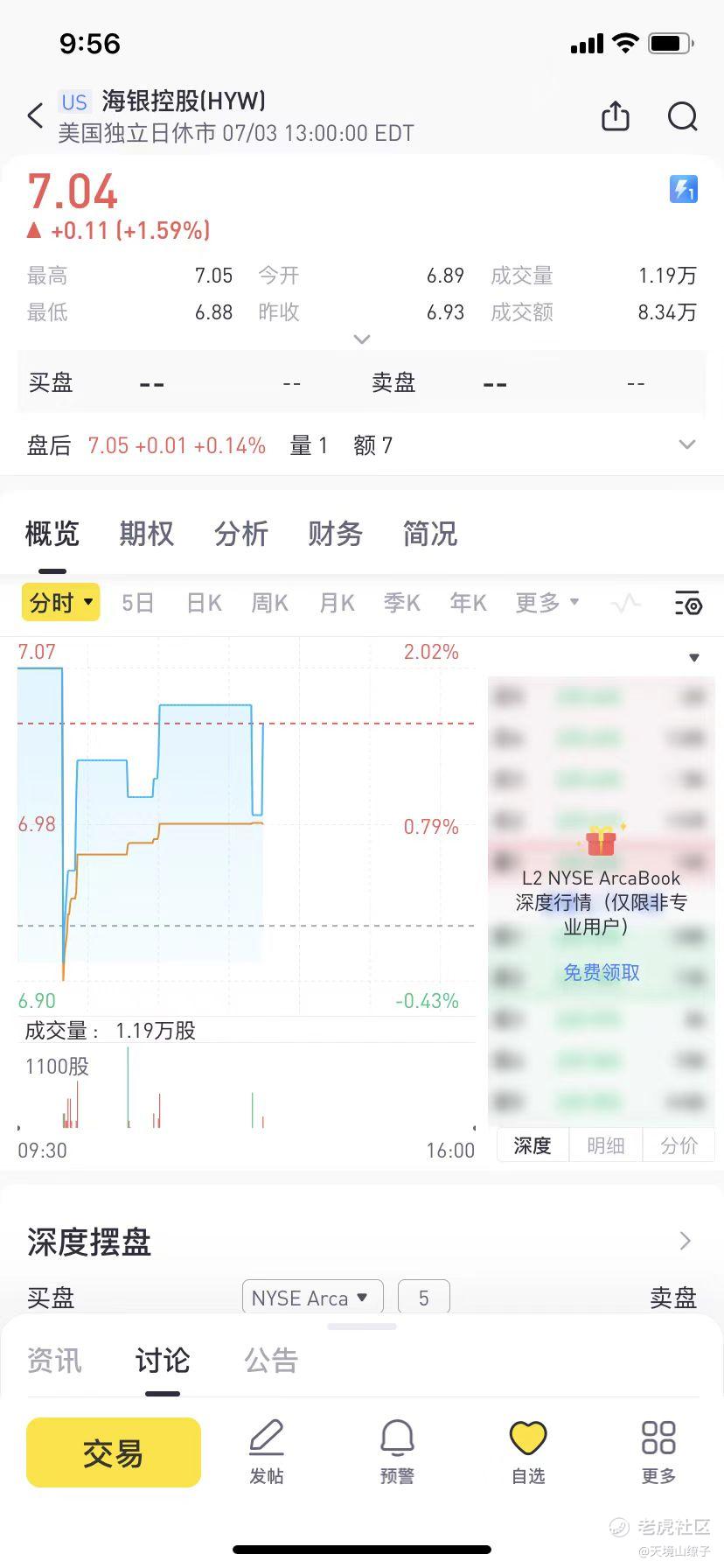
Task: Claim free L2 quotes via 免费领取
Action: 602,972
